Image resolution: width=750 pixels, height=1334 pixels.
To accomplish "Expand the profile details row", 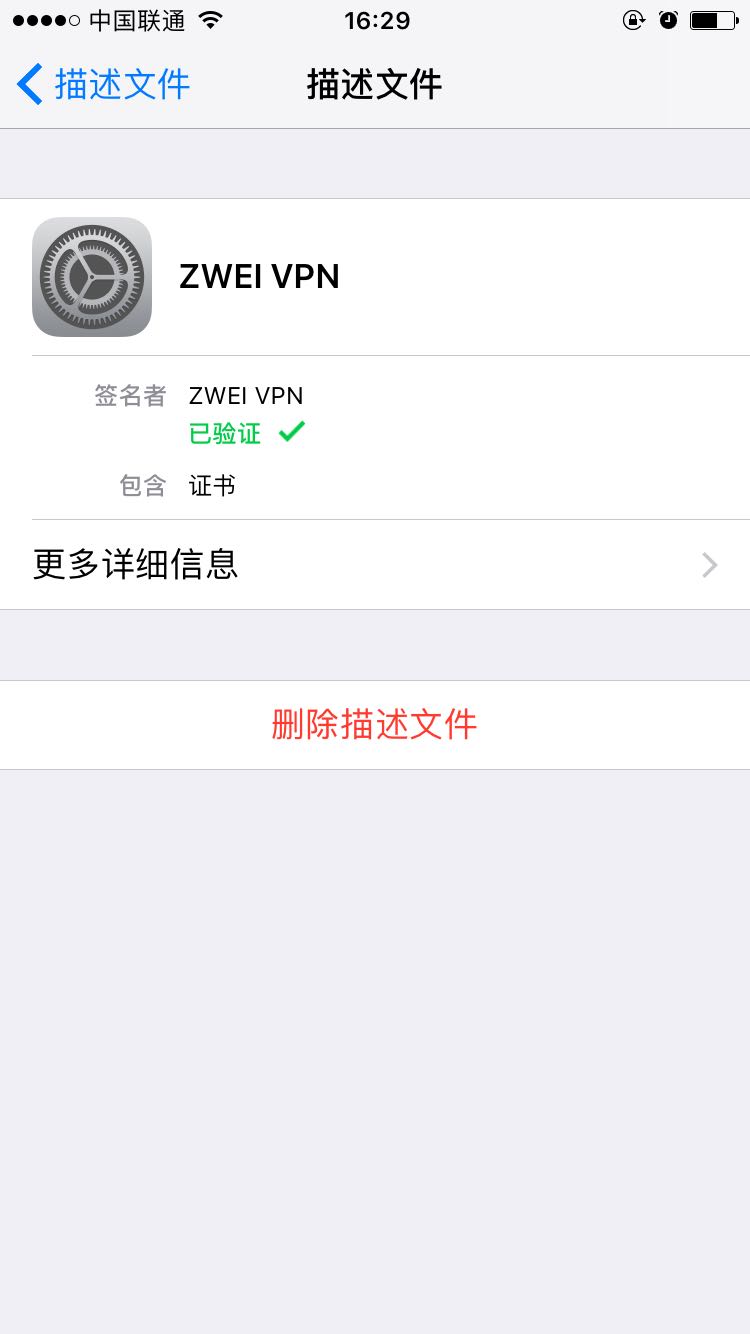I will (x=375, y=564).
